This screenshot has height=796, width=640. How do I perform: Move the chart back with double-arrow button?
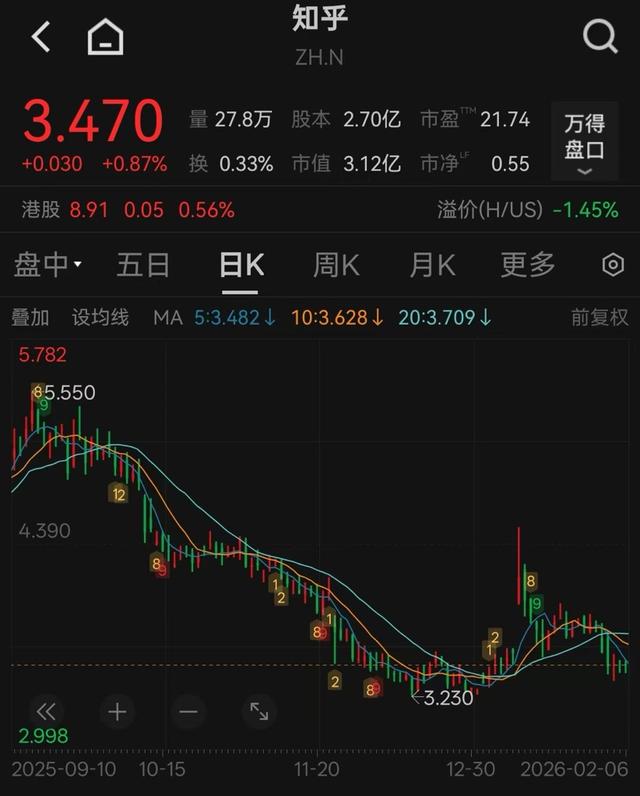[x=46, y=711]
